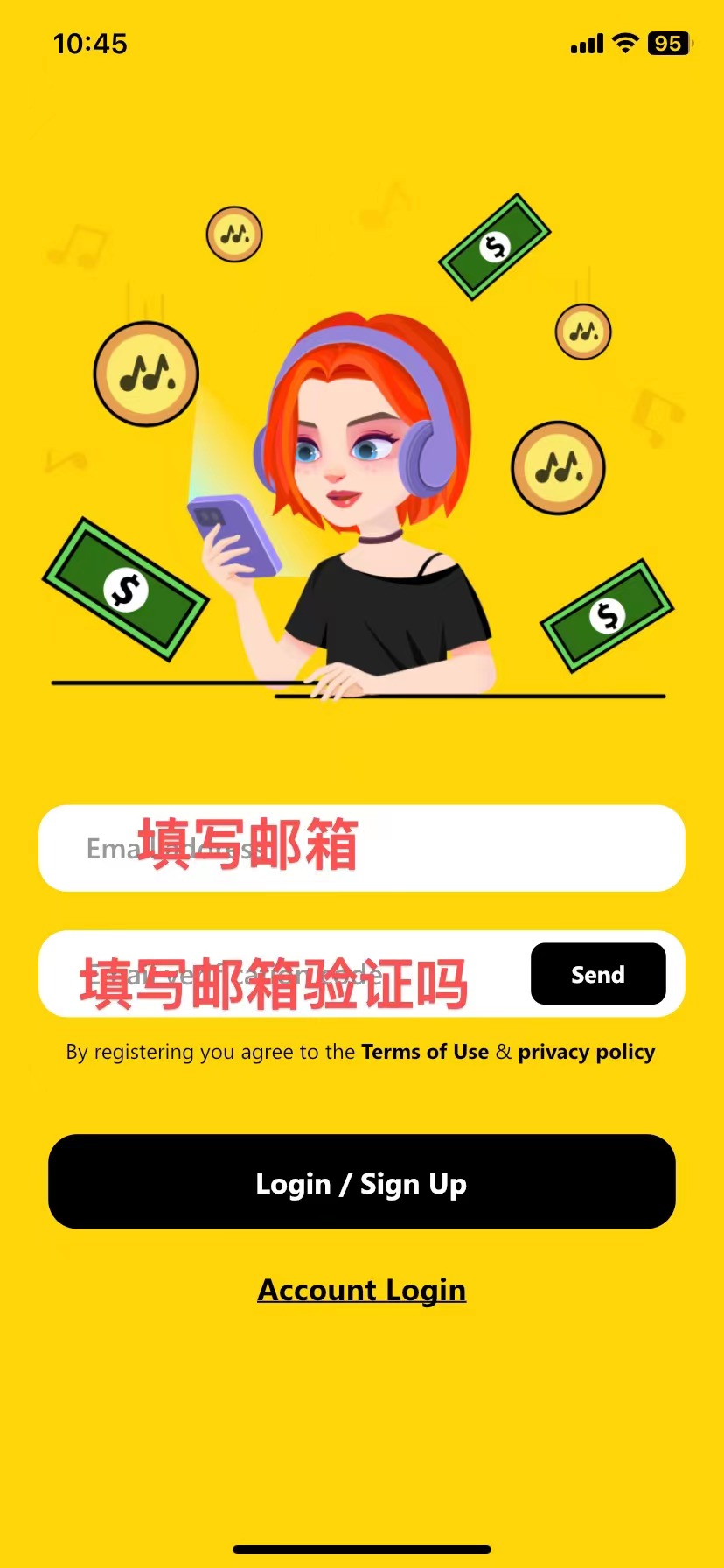Focus the email verification code field
Screen dimensions: 724x1568
(280, 974)
